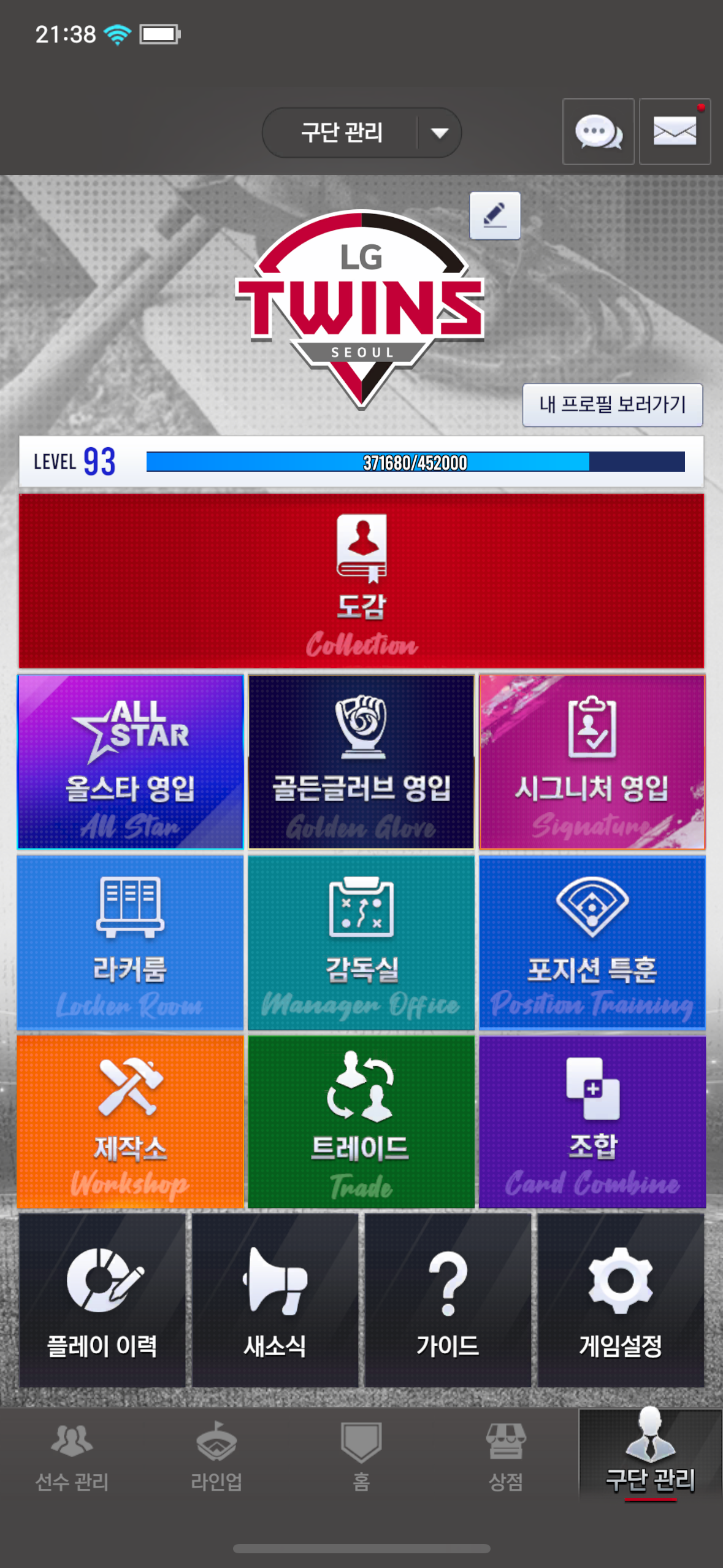
Task: Open 시그니처 영입 Signature tile
Action: point(592,762)
